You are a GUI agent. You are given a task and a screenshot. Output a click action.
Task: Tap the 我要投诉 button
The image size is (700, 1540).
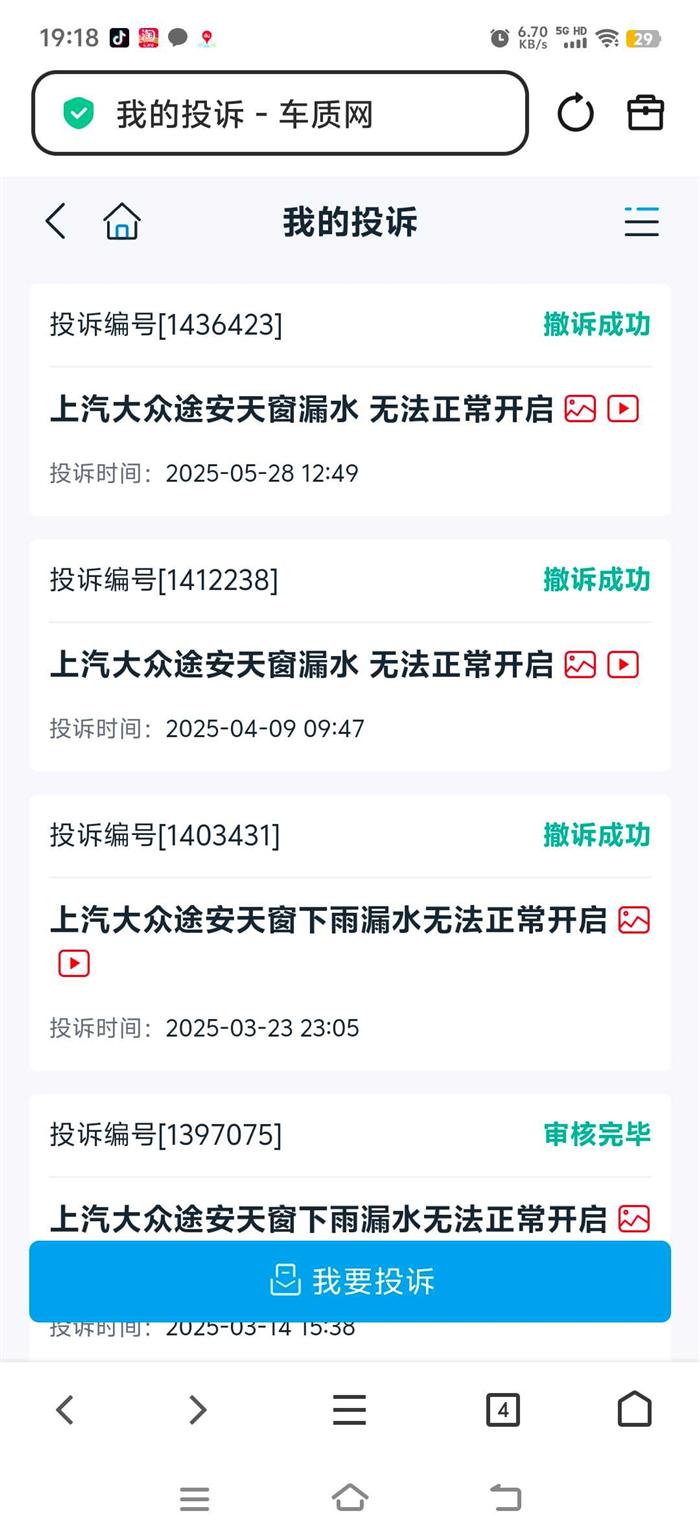point(350,1281)
